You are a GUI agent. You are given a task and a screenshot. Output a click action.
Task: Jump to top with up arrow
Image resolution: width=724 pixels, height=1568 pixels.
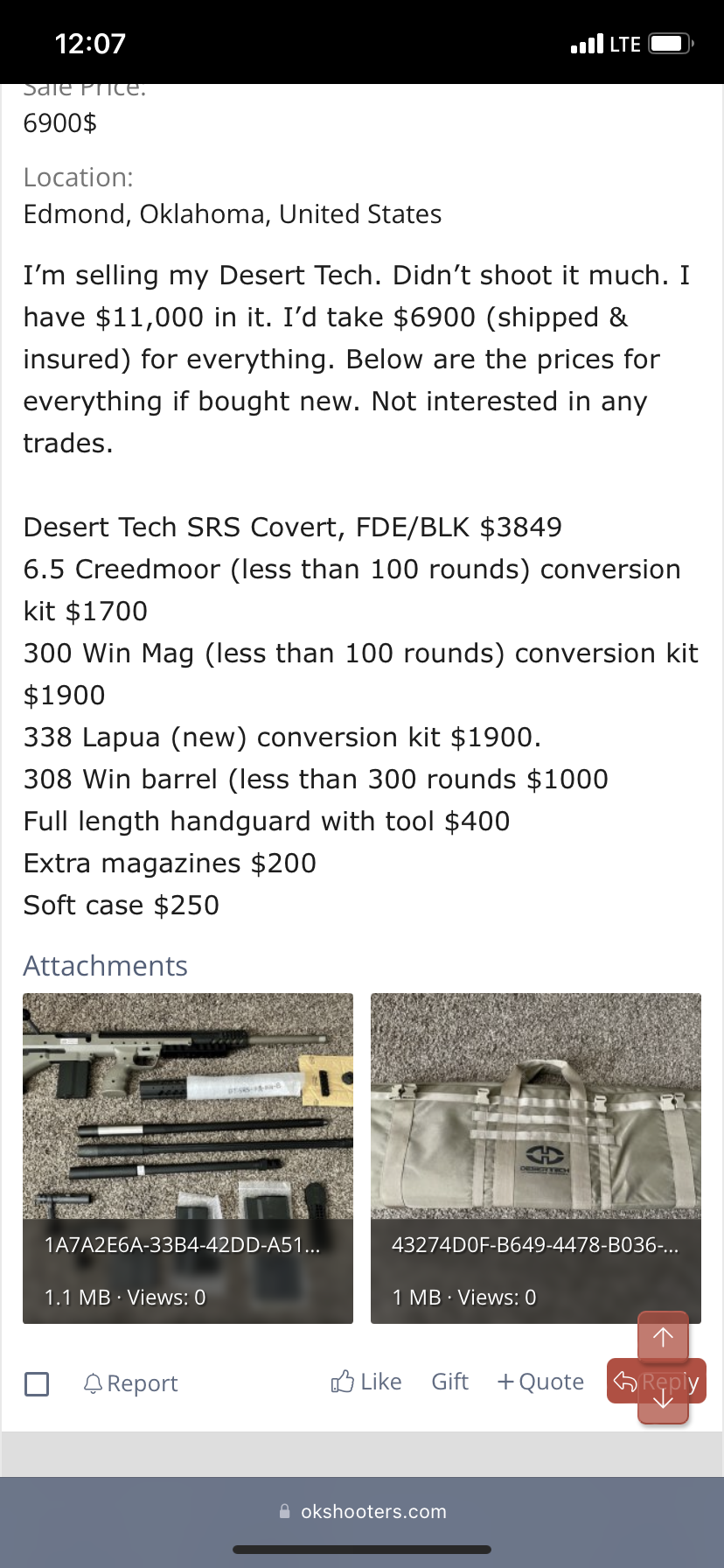click(x=664, y=1336)
